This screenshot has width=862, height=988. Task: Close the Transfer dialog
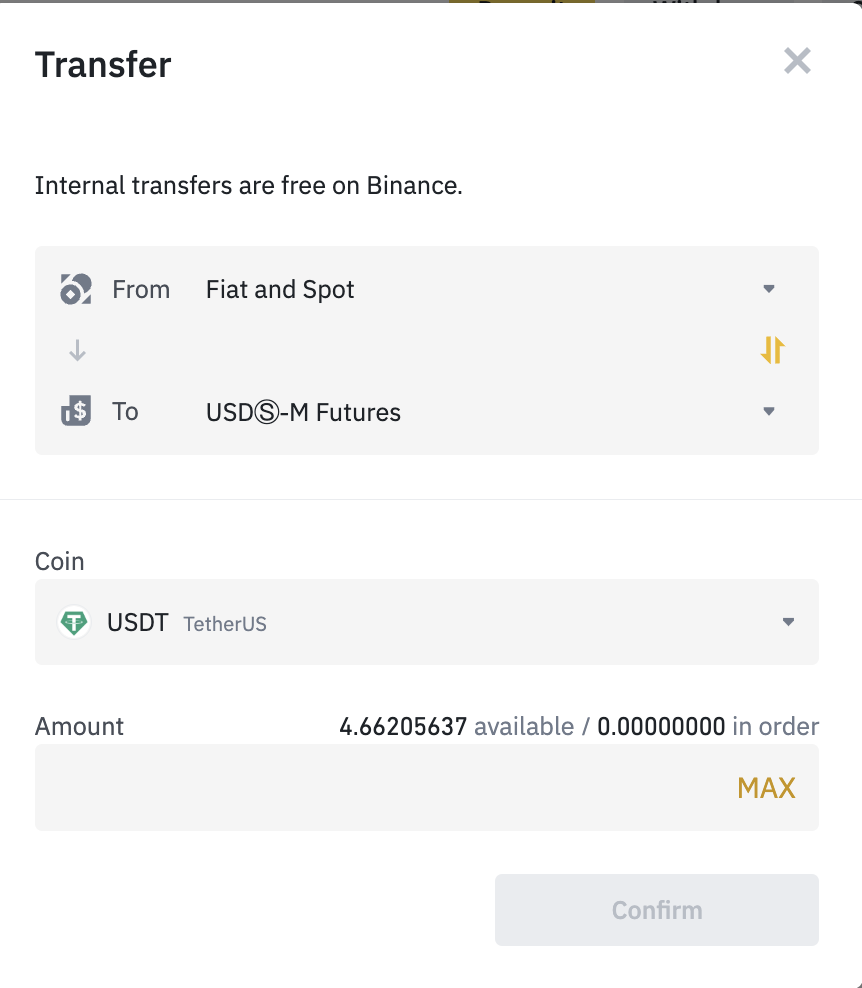[x=797, y=61]
